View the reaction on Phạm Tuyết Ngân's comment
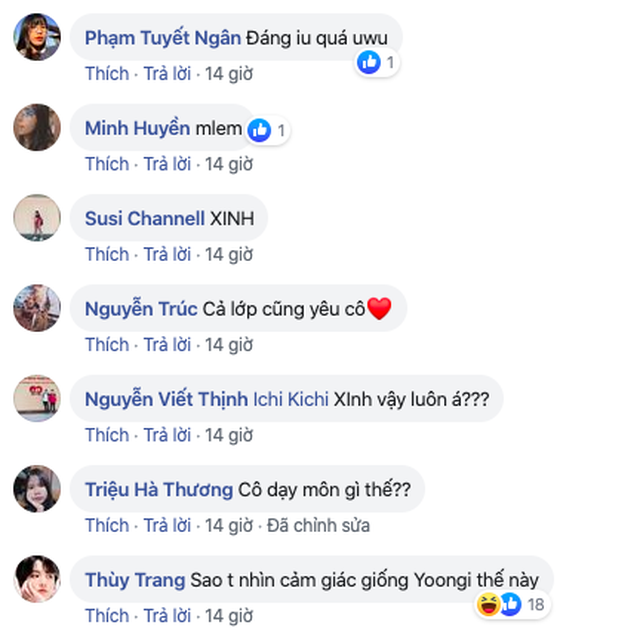Viewport: 640px width, 631px height. pos(377,63)
